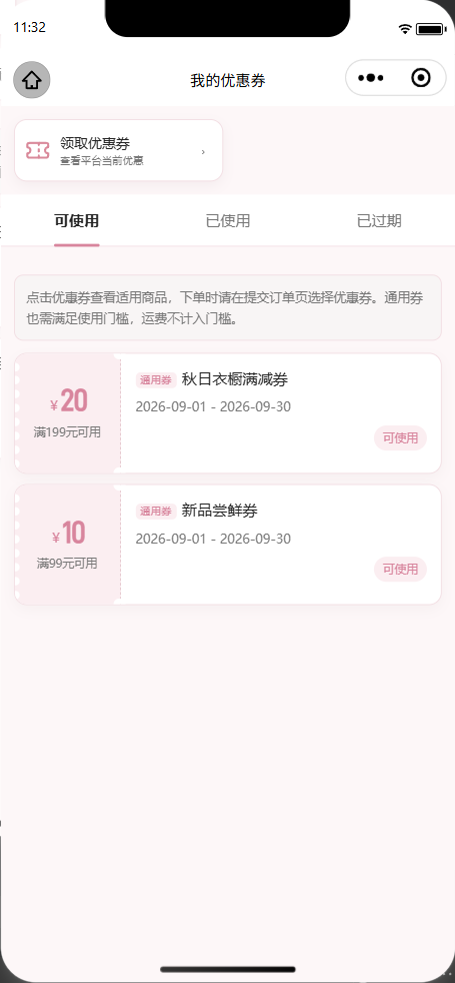The height and width of the screenshot is (983, 455).
Task: Tap 可使用 button on 秋日衣橱满减券
Action: point(400,438)
